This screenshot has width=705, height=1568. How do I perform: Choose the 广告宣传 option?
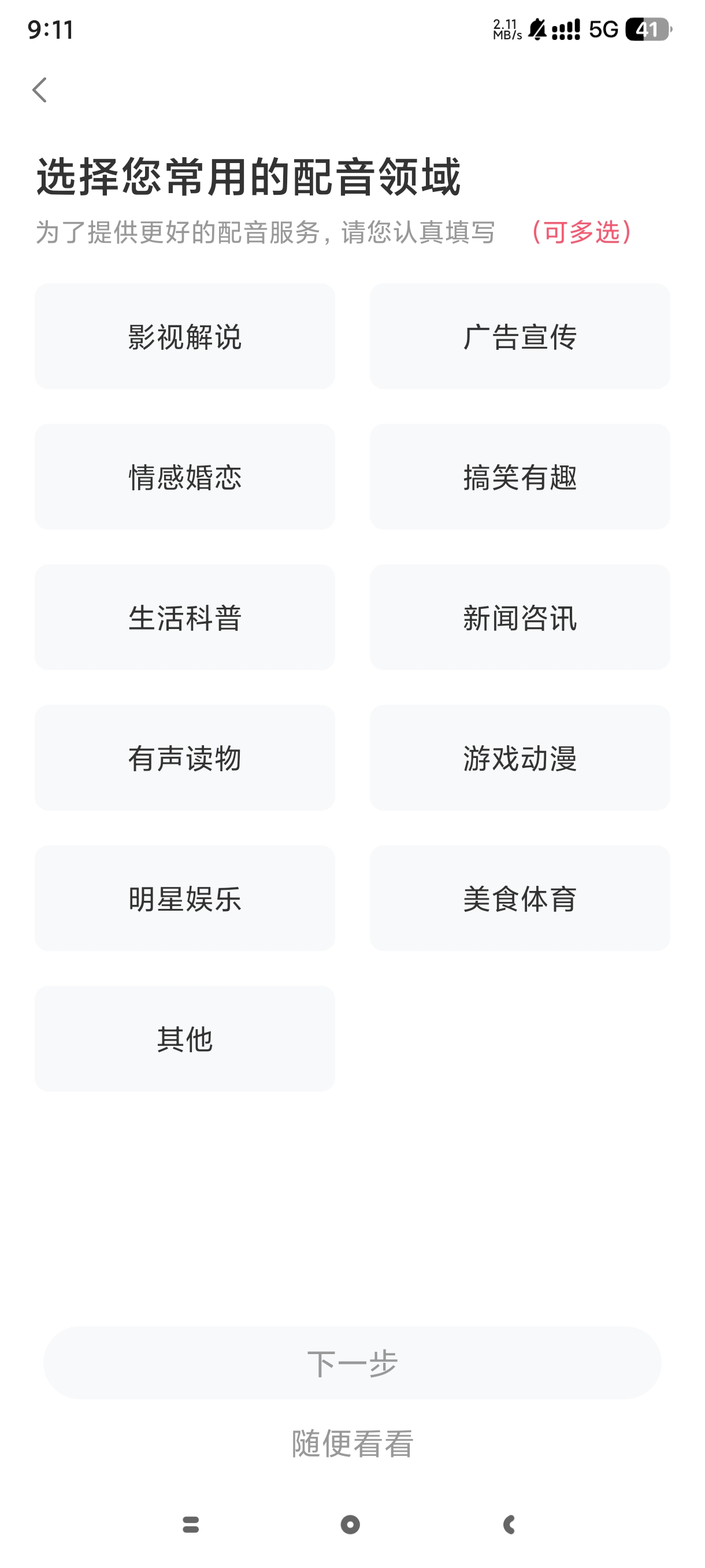click(x=520, y=336)
